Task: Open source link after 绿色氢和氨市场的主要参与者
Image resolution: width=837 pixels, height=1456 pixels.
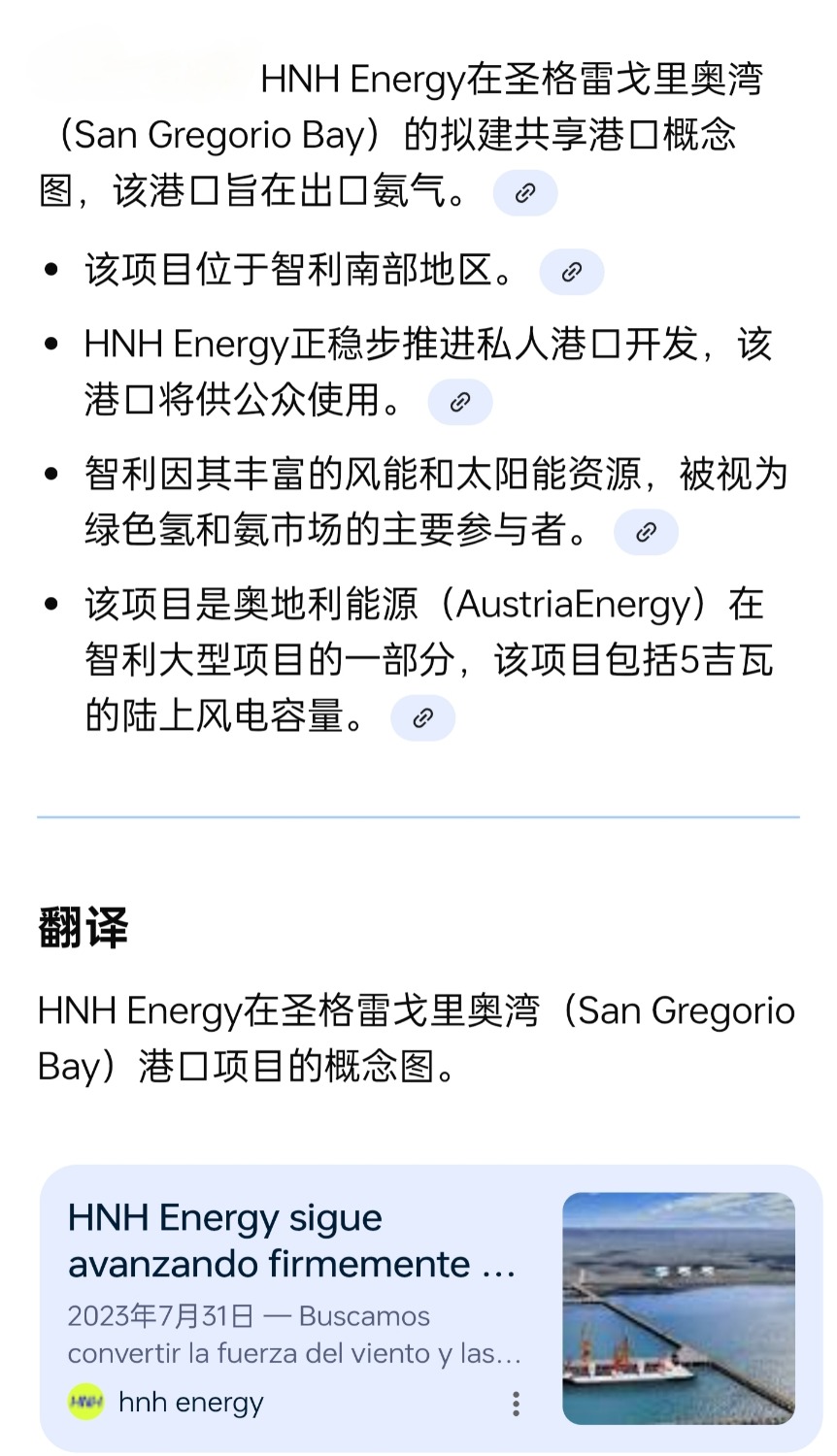Action: click(x=646, y=532)
